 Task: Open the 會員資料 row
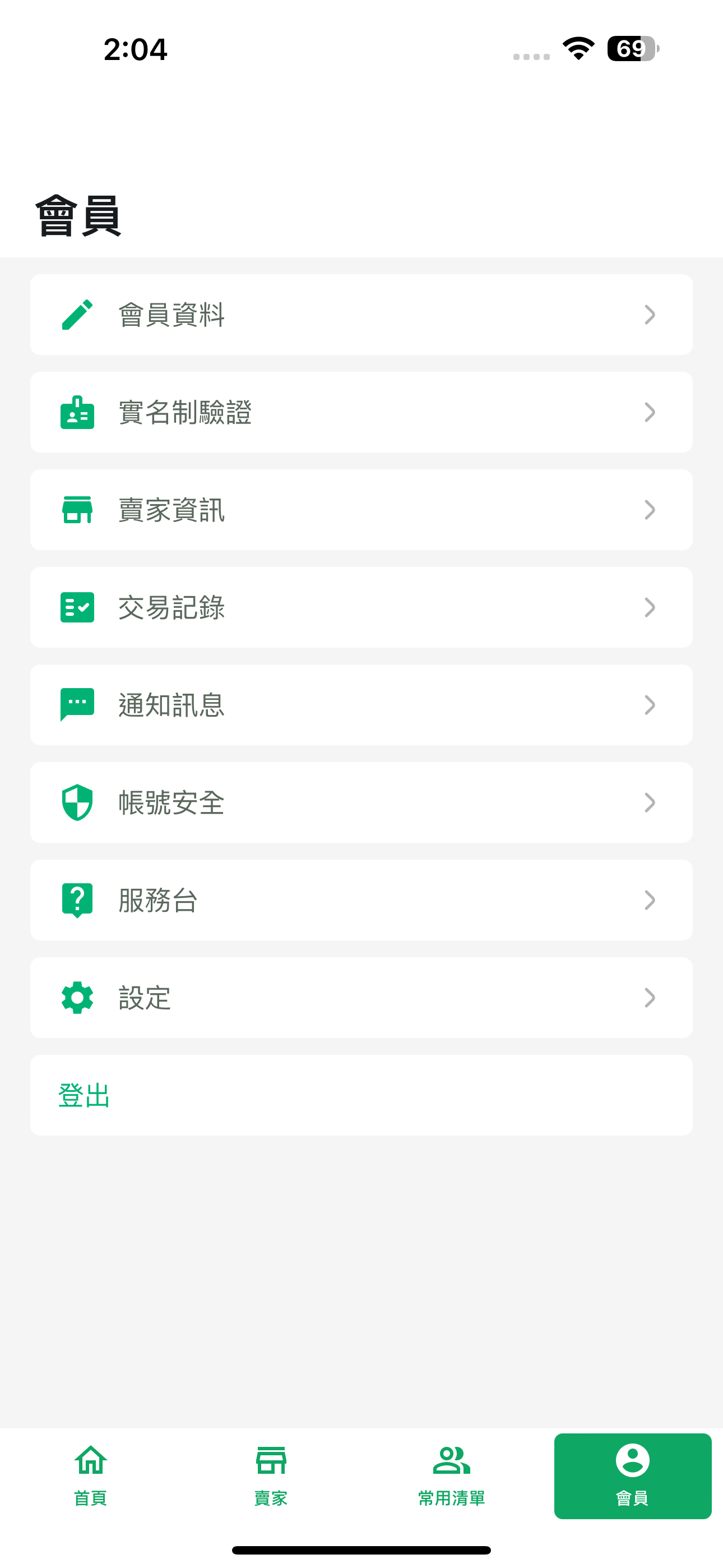361,315
